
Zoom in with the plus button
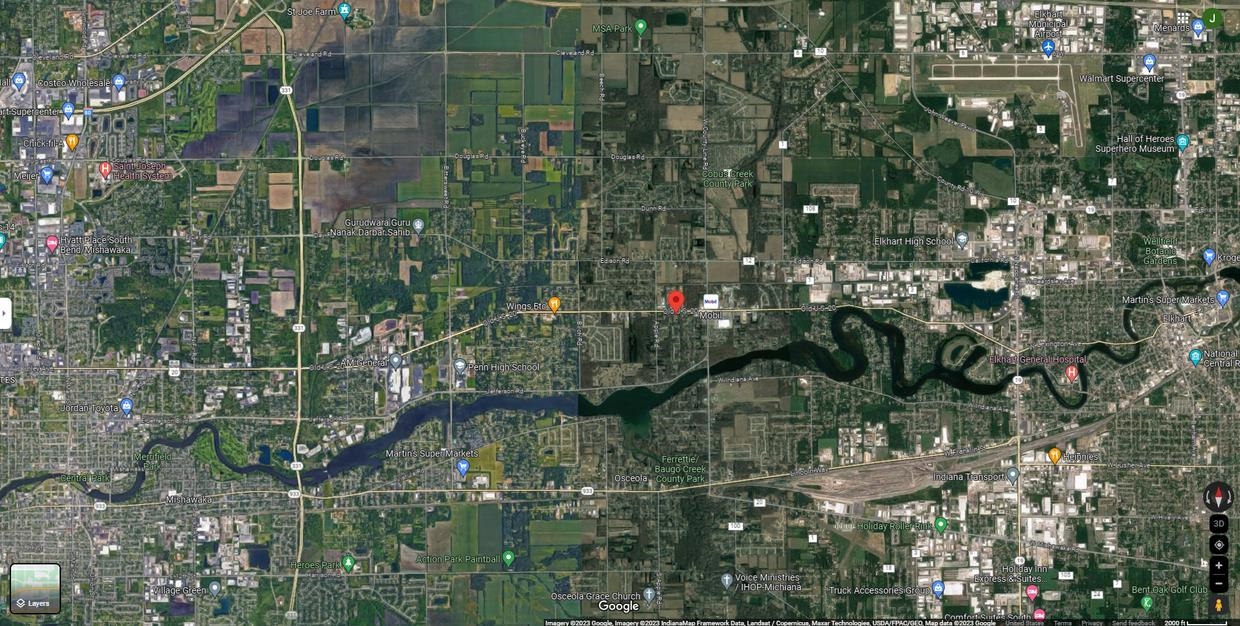coord(1218,565)
